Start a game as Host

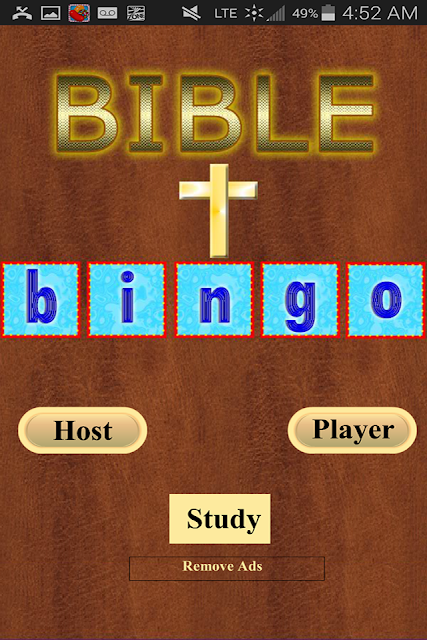pyautogui.click(x=82, y=430)
